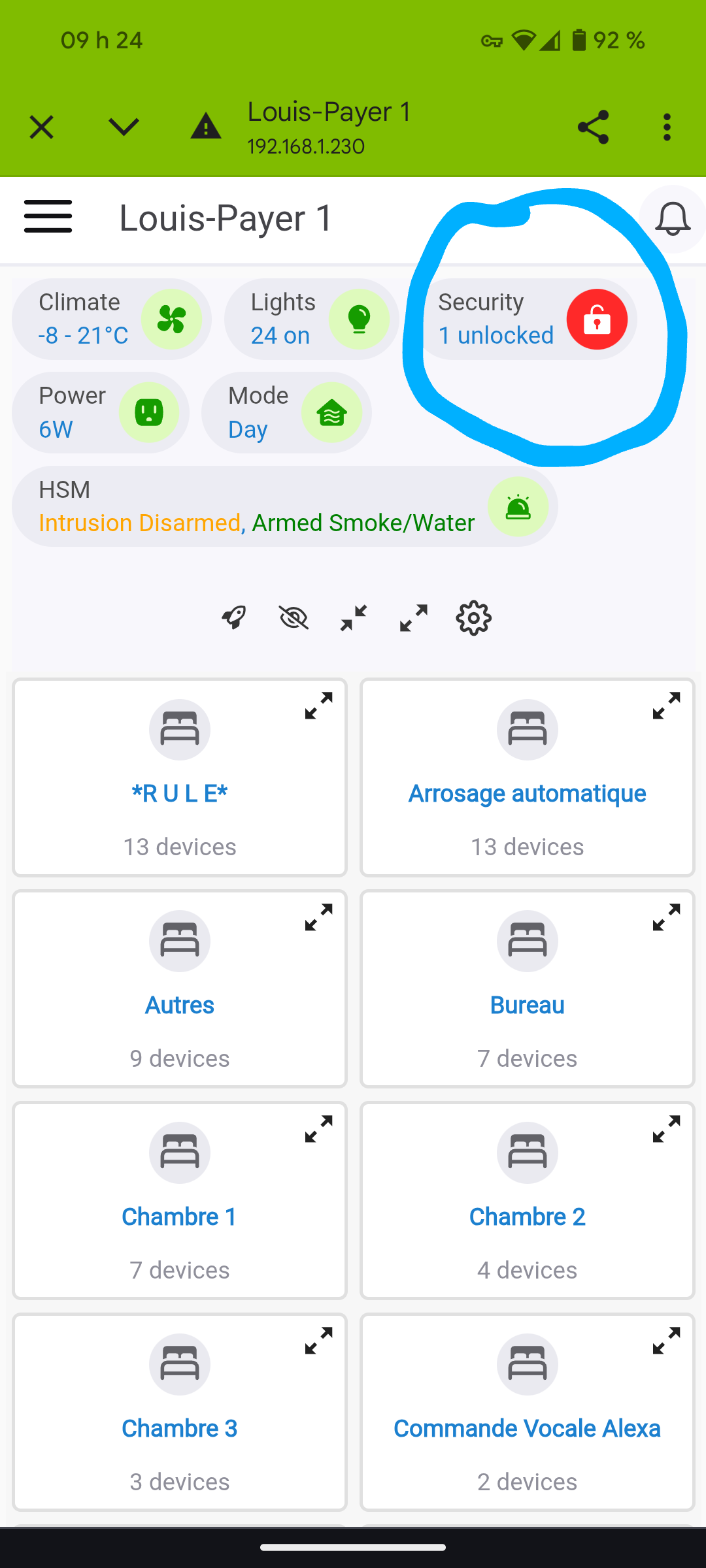The width and height of the screenshot is (706, 1568).
Task: Open the Bureau room card
Action: (x=528, y=989)
